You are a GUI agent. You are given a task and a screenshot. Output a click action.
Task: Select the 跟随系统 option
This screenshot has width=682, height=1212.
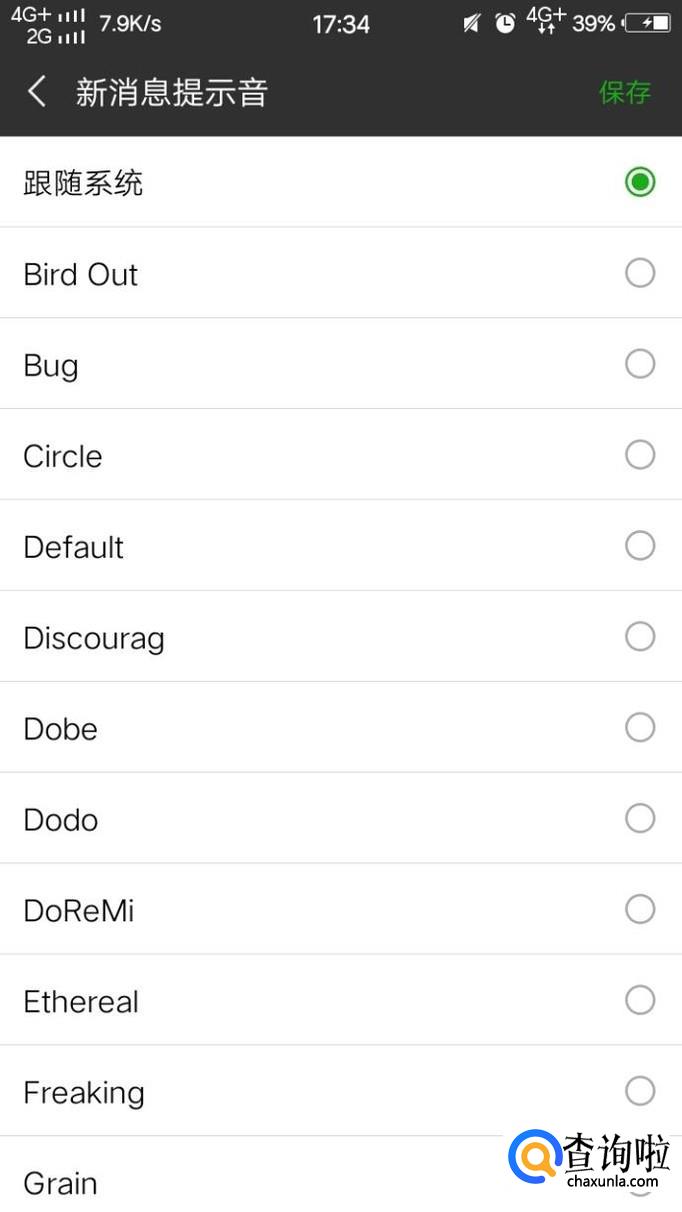(639, 182)
